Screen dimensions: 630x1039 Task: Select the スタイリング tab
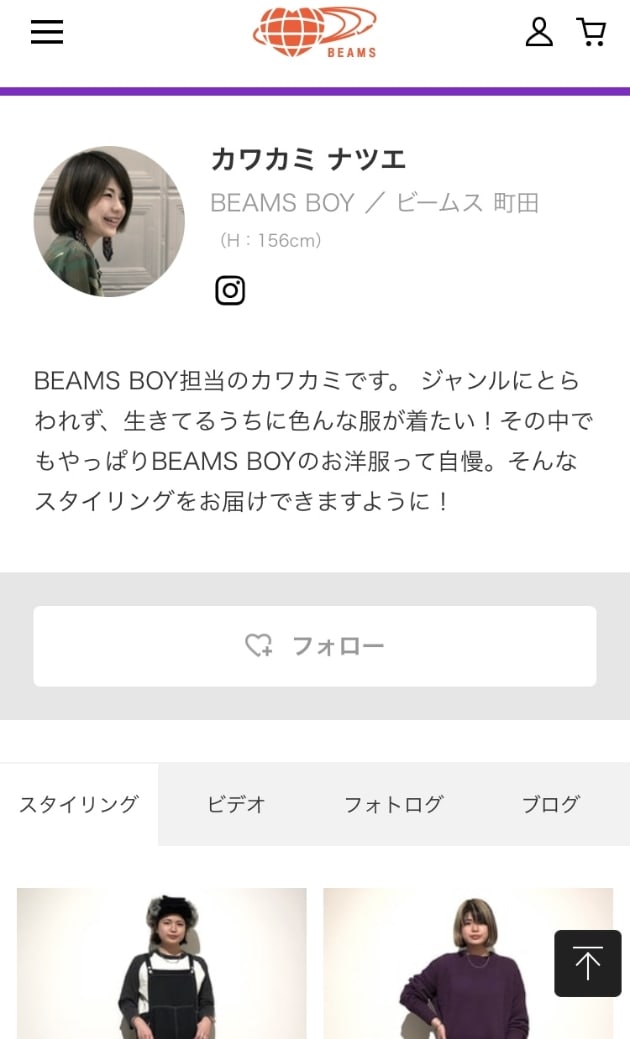click(x=79, y=804)
